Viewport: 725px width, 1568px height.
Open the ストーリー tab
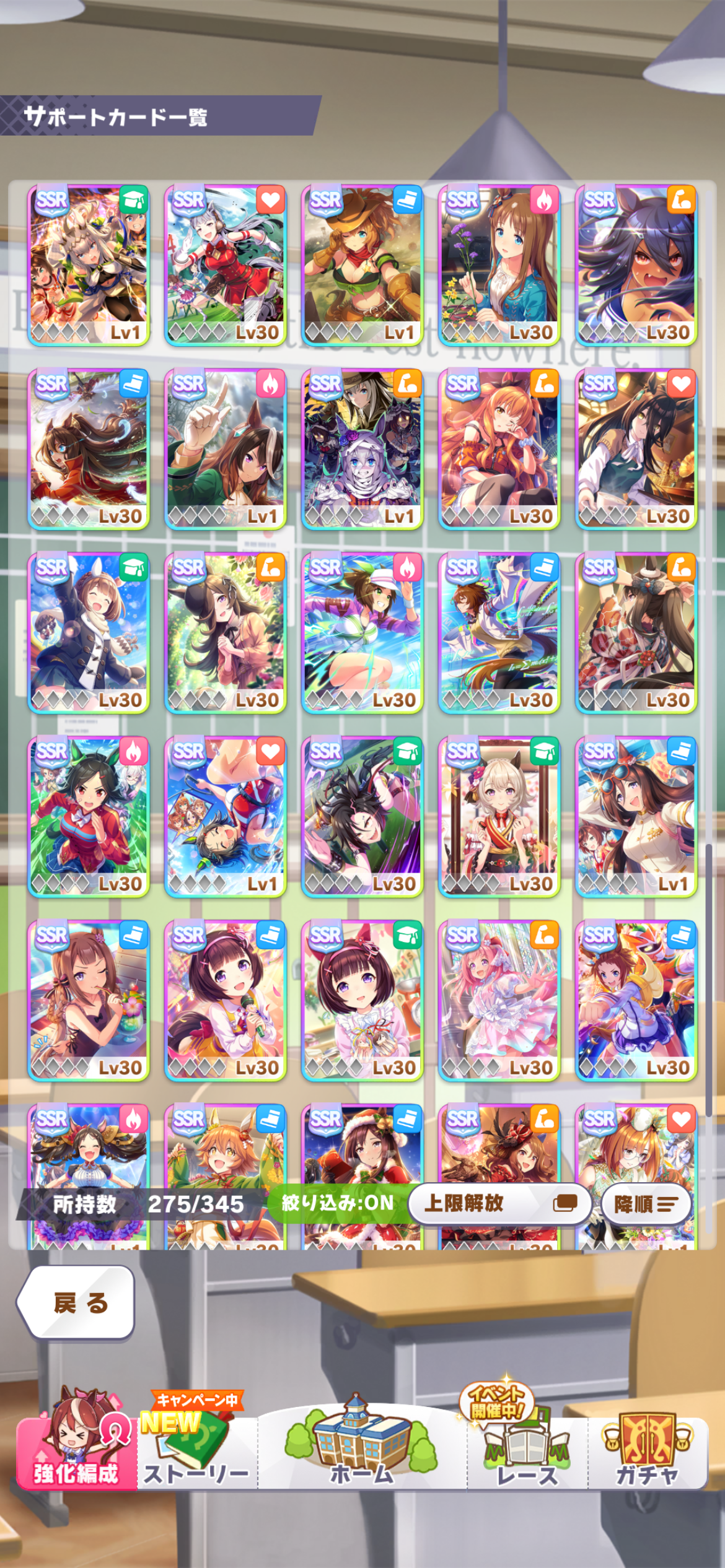(x=196, y=1449)
